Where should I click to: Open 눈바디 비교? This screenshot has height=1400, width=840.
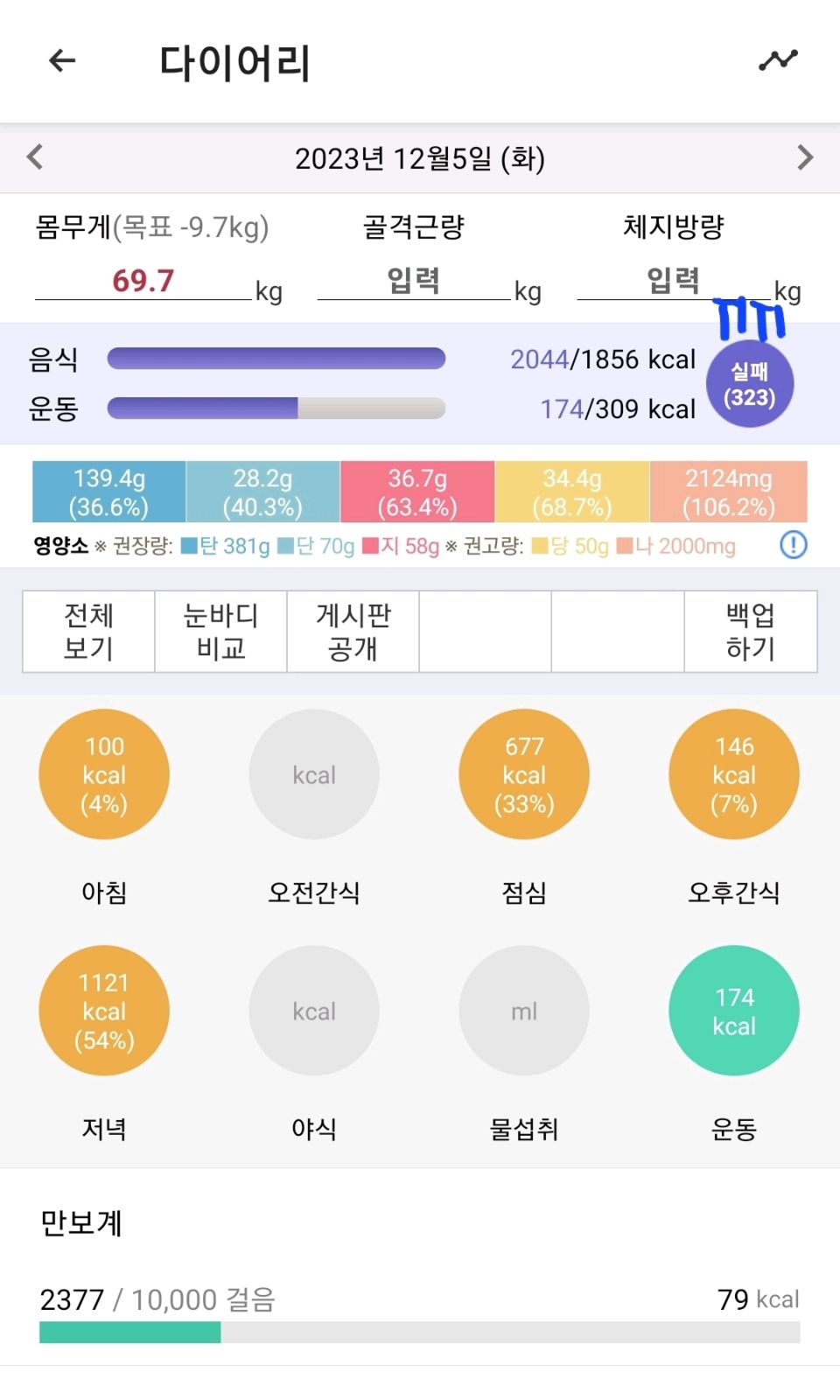(x=220, y=631)
